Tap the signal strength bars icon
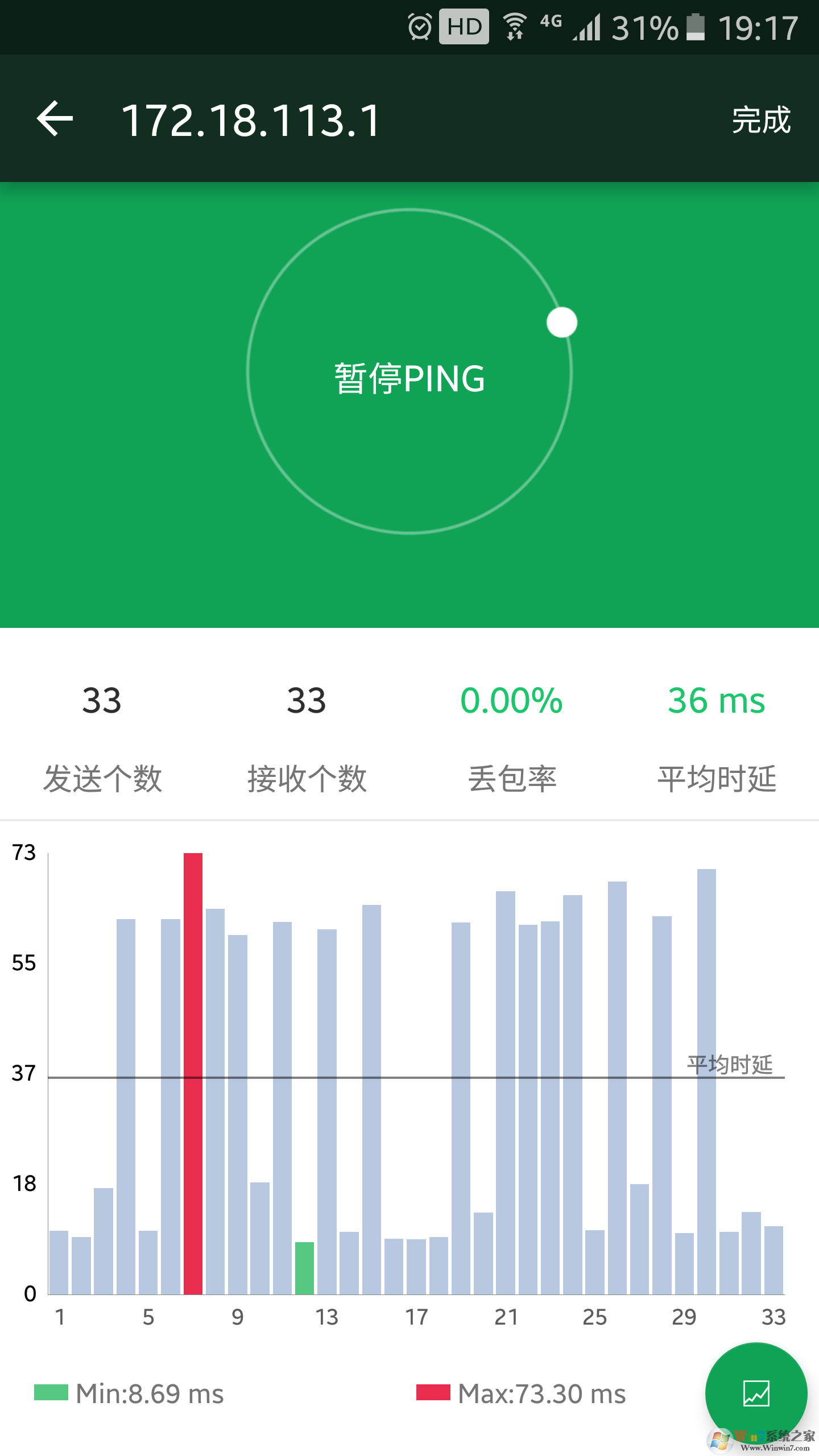The width and height of the screenshot is (819, 1456). click(x=587, y=26)
